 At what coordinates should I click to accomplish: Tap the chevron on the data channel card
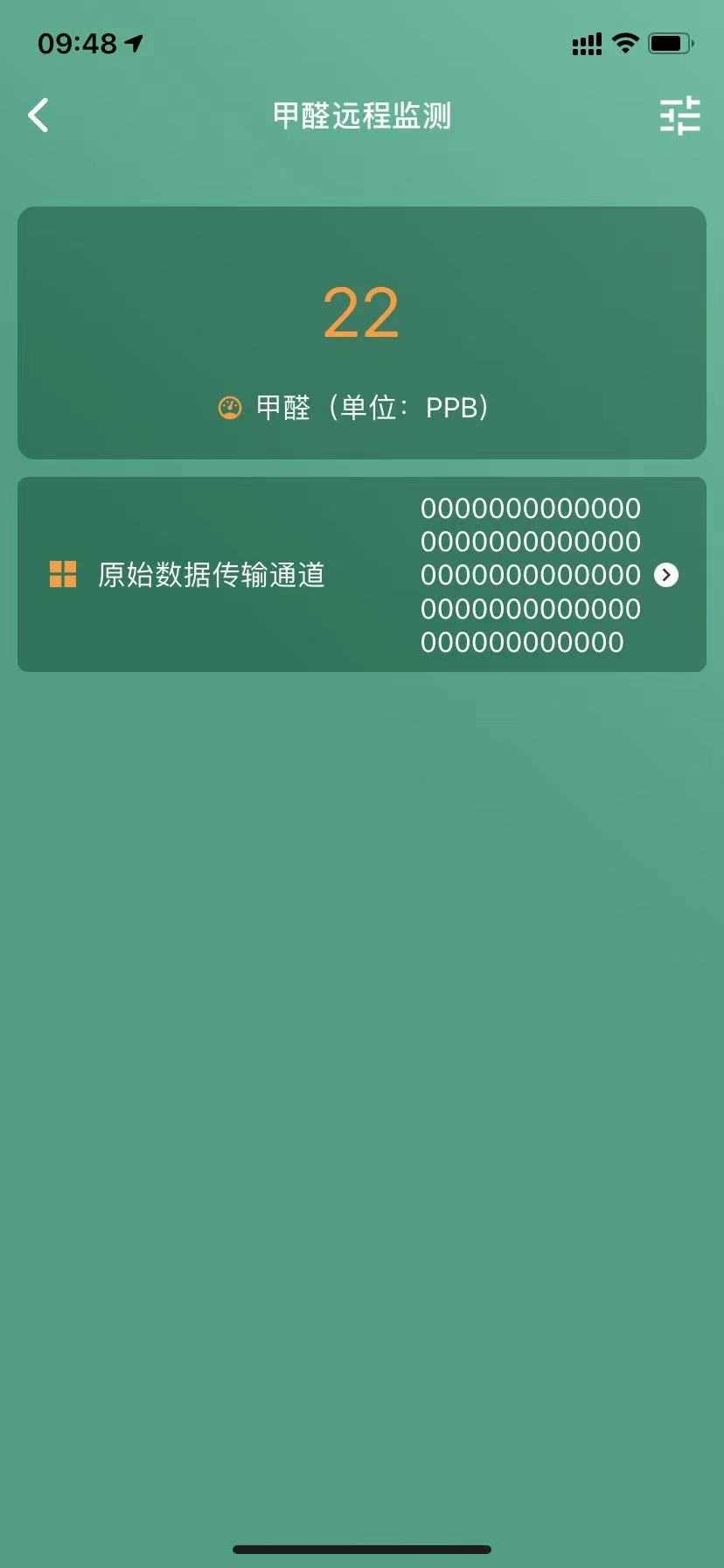click(x=665, y=575)
